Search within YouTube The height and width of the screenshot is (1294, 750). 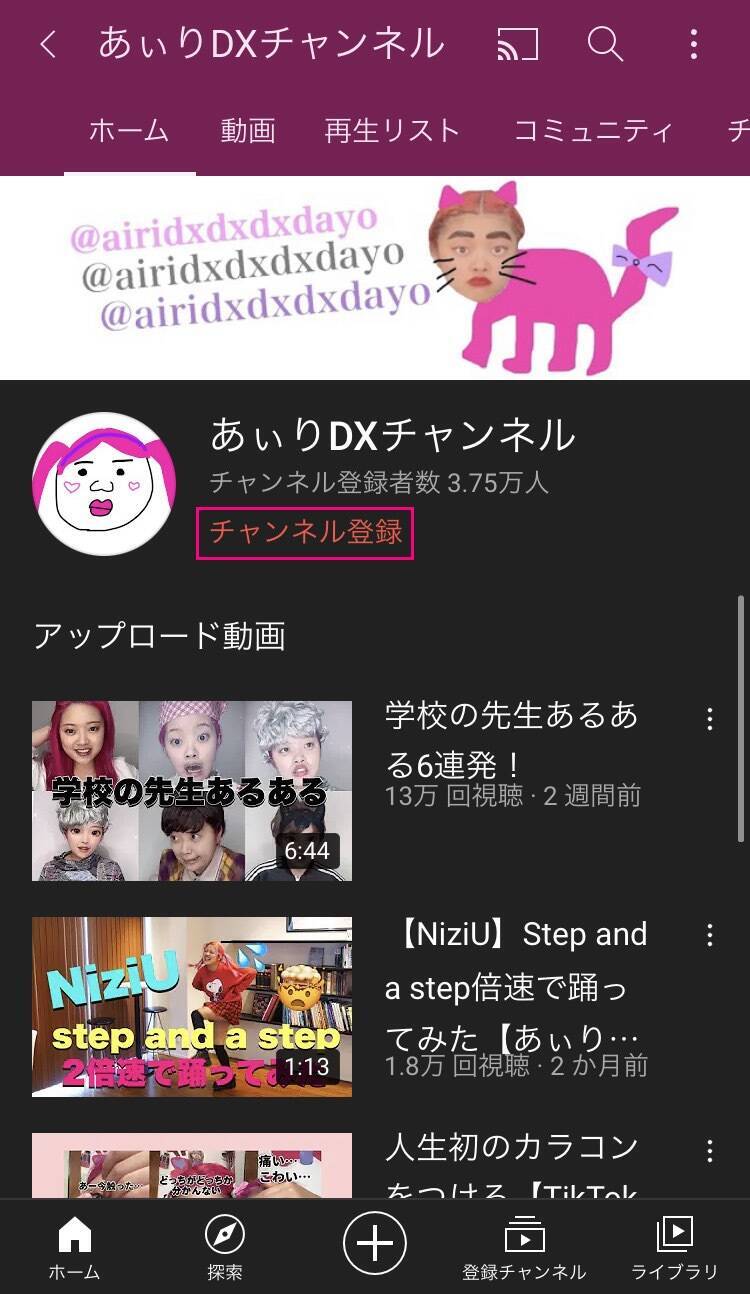(x=605, y=44)
